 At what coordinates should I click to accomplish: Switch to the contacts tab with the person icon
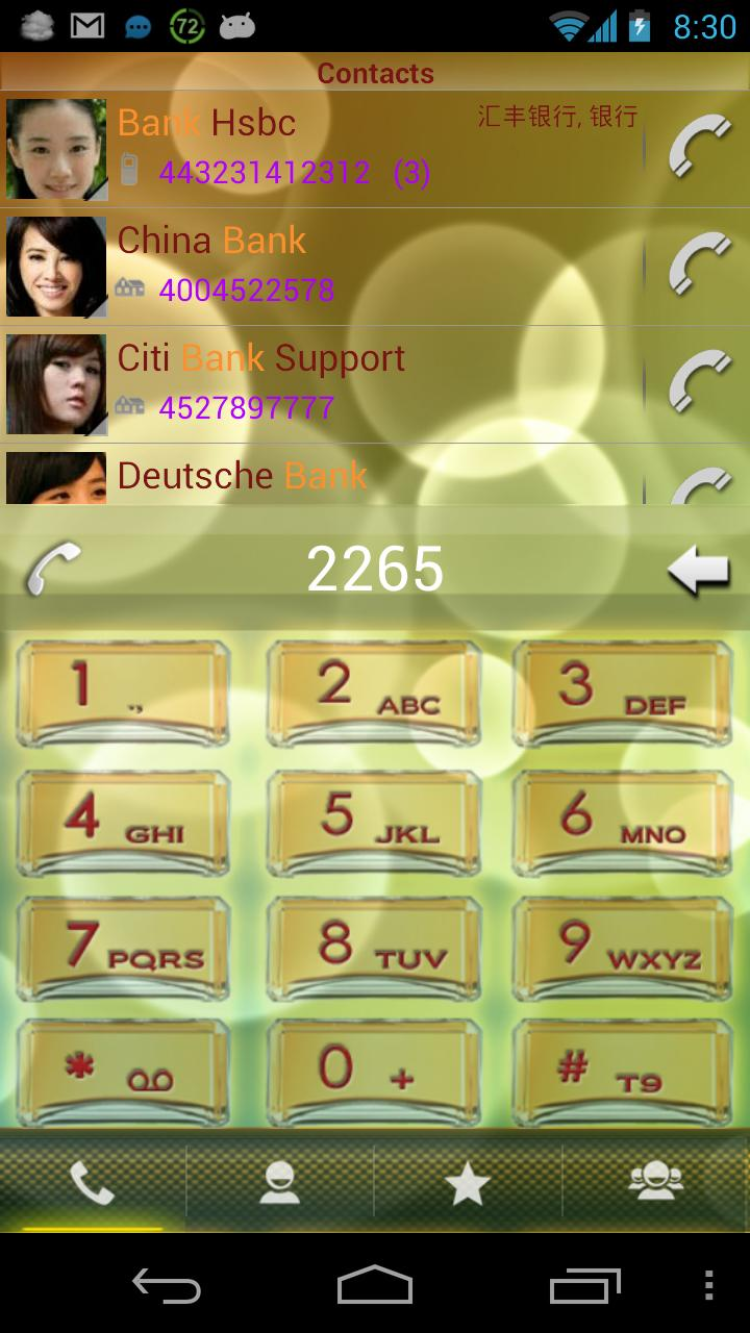280,1183
